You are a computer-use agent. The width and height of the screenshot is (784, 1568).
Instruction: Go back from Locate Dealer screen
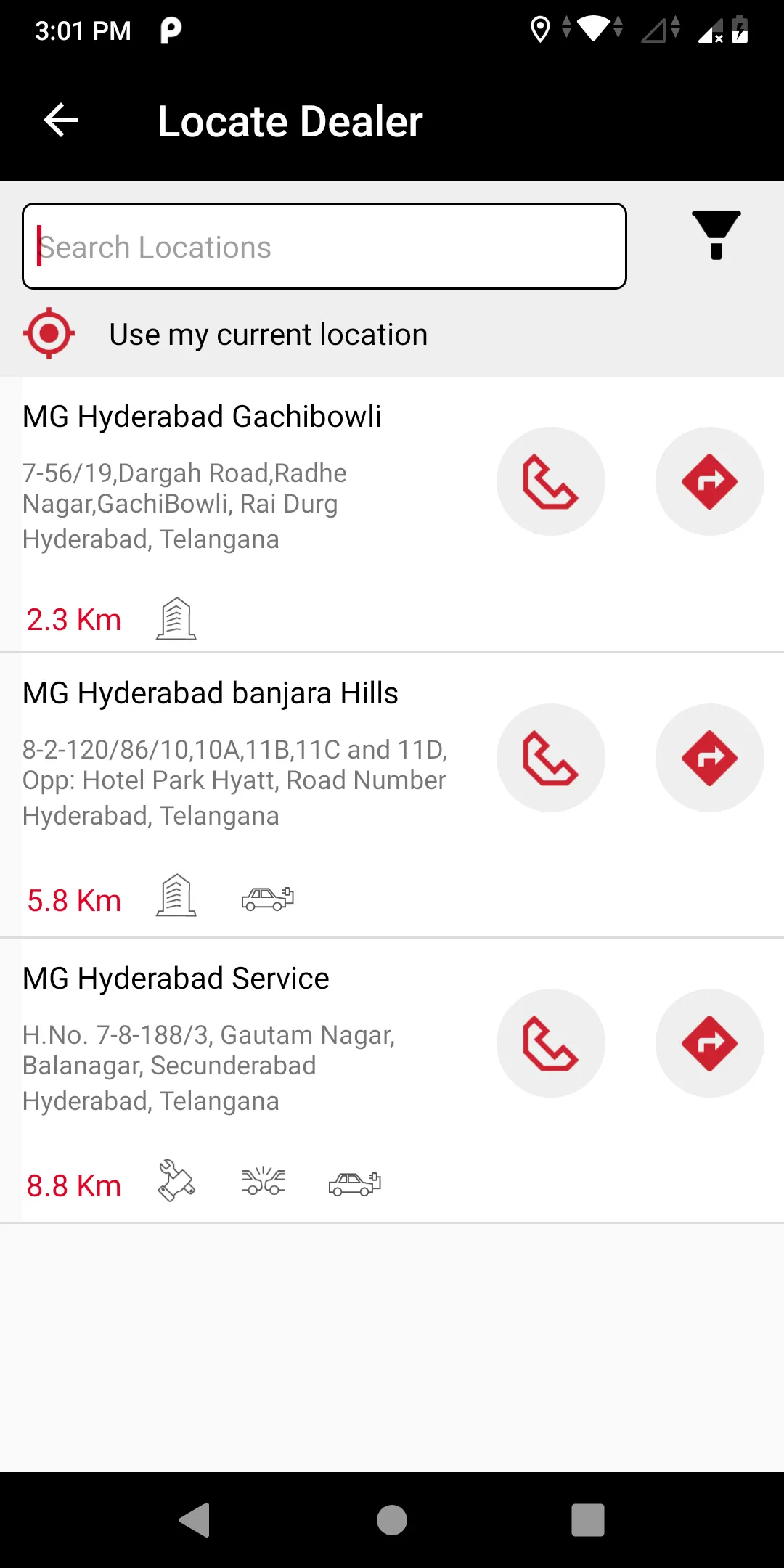coord(61,121)
